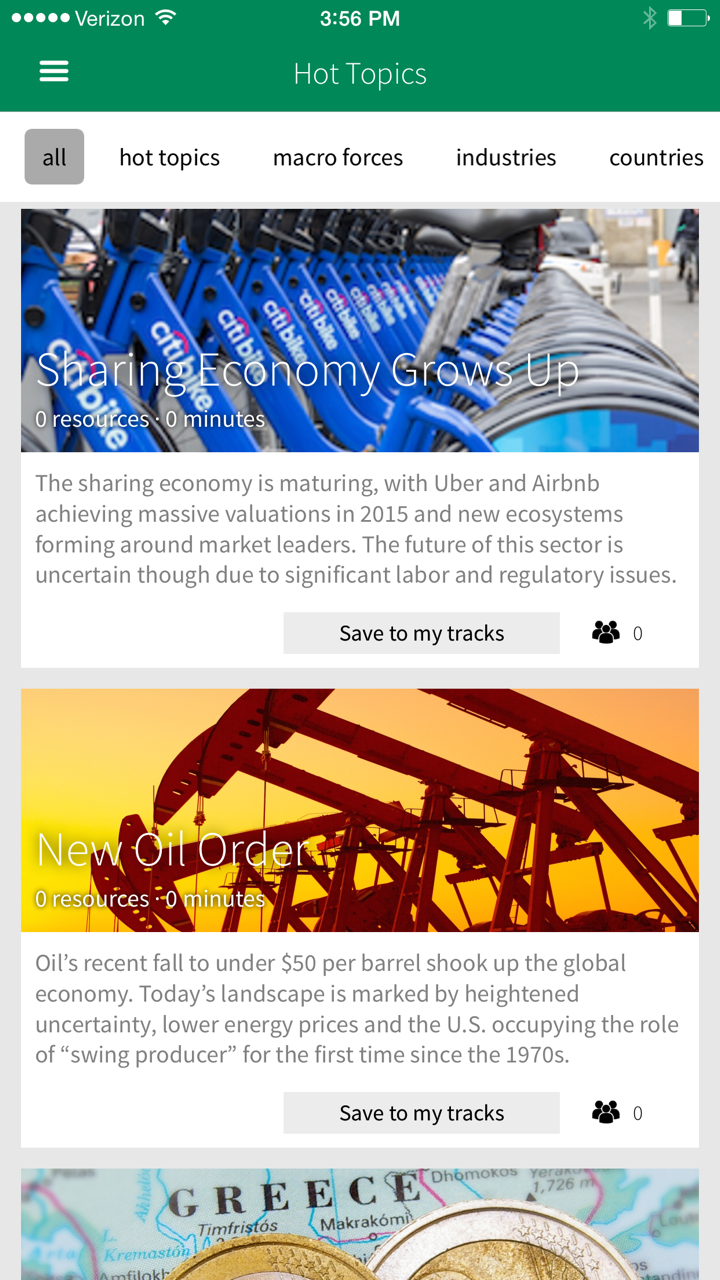Open the New Oil Order card
This screenshot has height=1280, width=720.
(x=360, y=810)
